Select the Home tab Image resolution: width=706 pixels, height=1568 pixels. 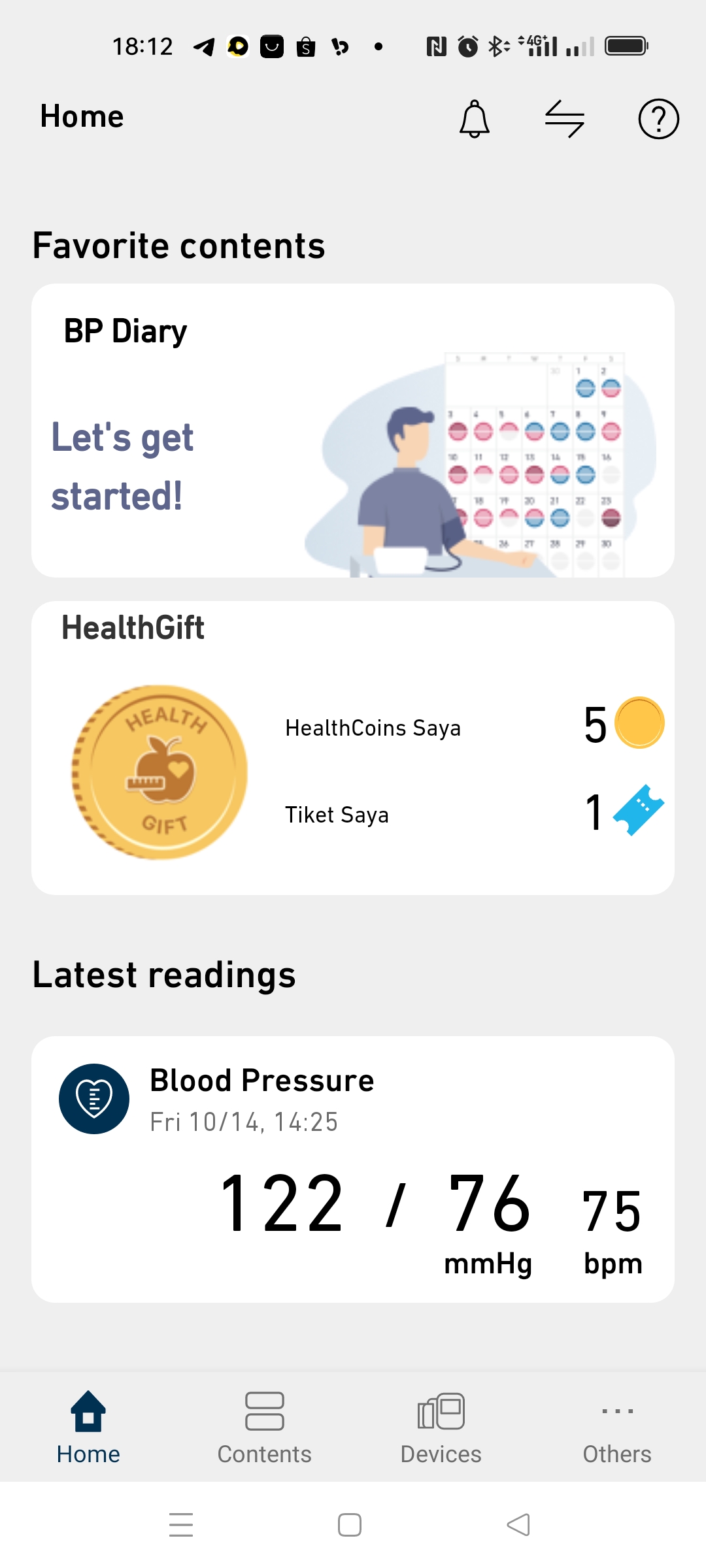[x=88, y=1428]
